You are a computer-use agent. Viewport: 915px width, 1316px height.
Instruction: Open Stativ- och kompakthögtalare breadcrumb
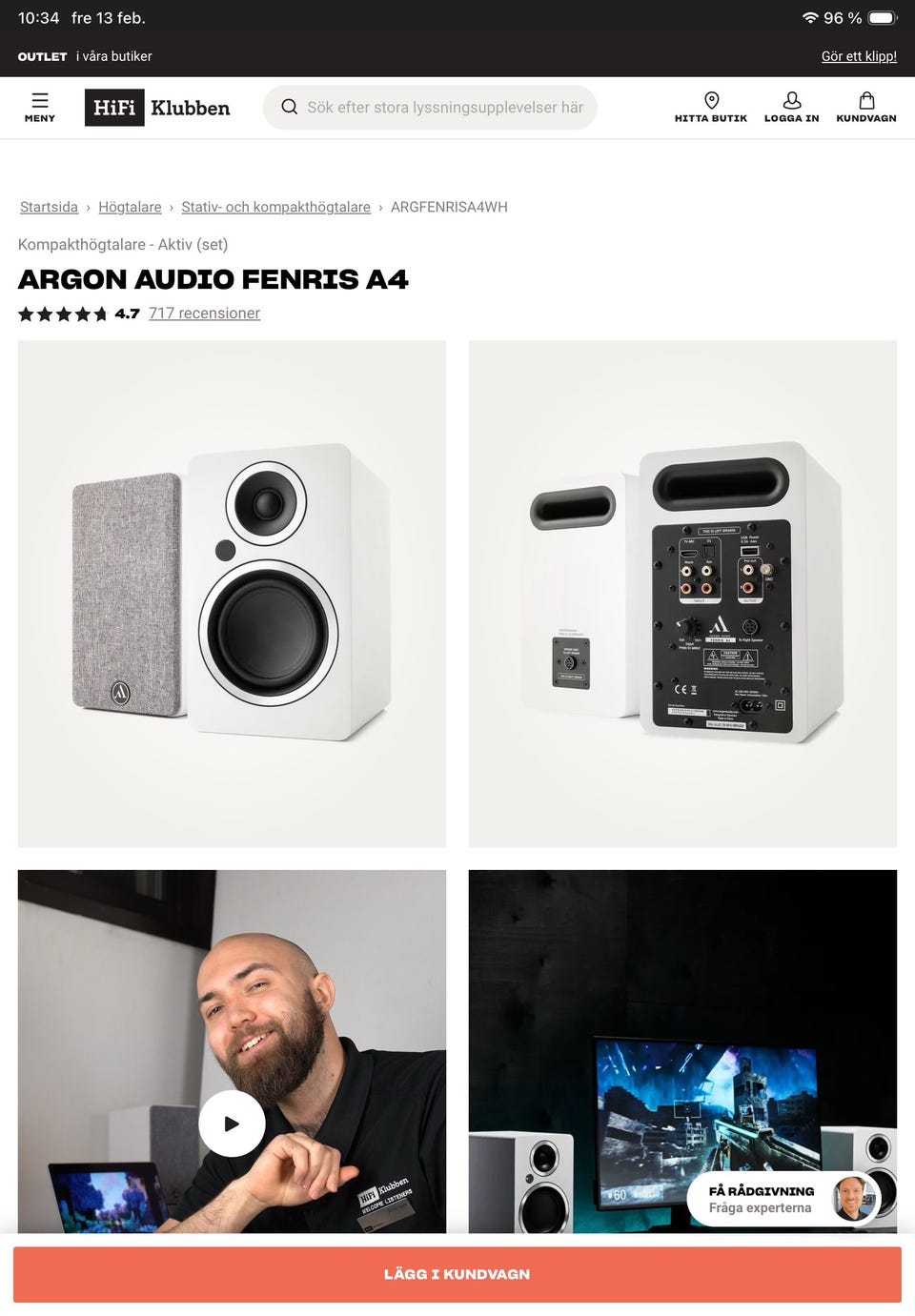(275, 207)
